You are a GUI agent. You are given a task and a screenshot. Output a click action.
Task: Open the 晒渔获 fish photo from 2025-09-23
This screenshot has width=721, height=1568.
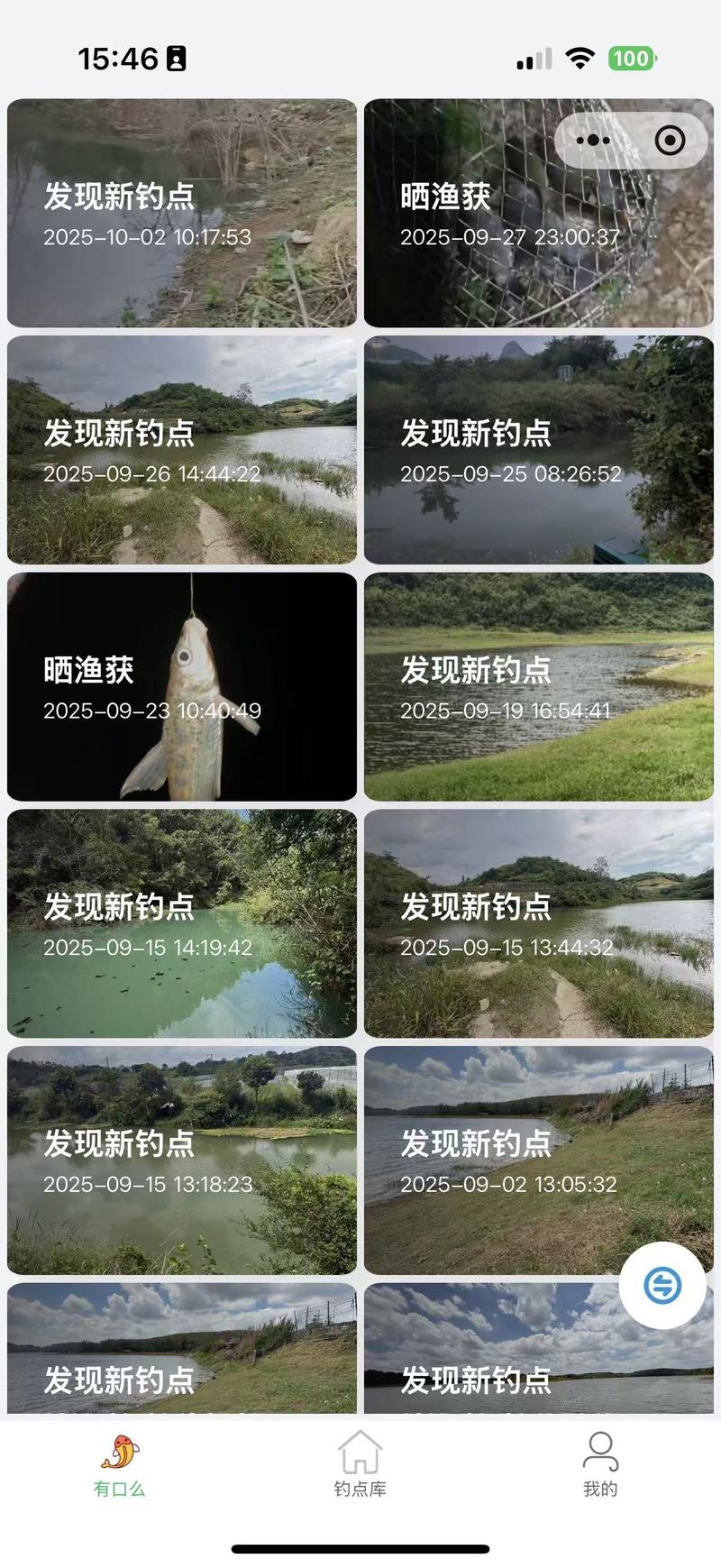point(182,687)
